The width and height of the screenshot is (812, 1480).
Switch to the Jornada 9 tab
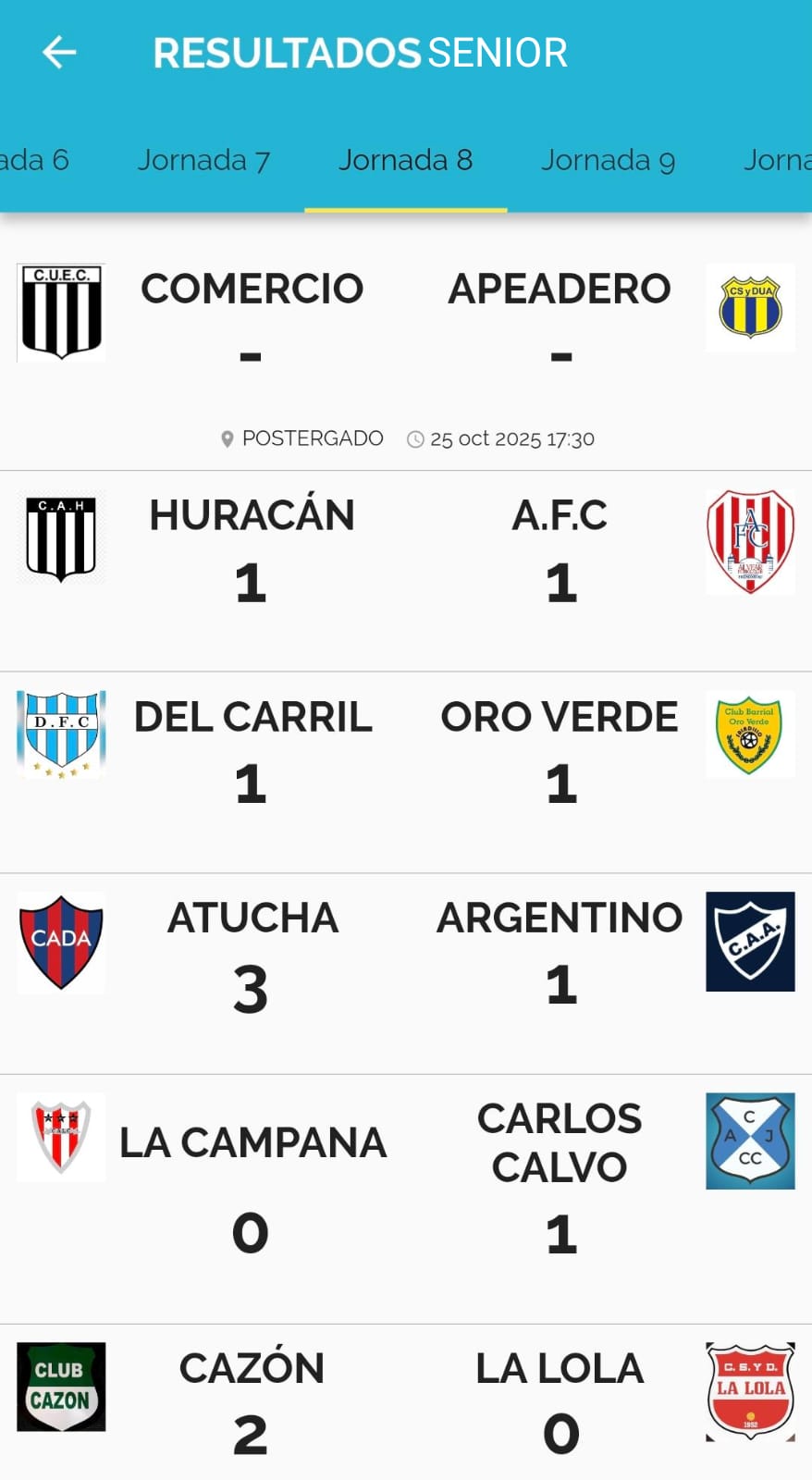(x=608, y=161)
